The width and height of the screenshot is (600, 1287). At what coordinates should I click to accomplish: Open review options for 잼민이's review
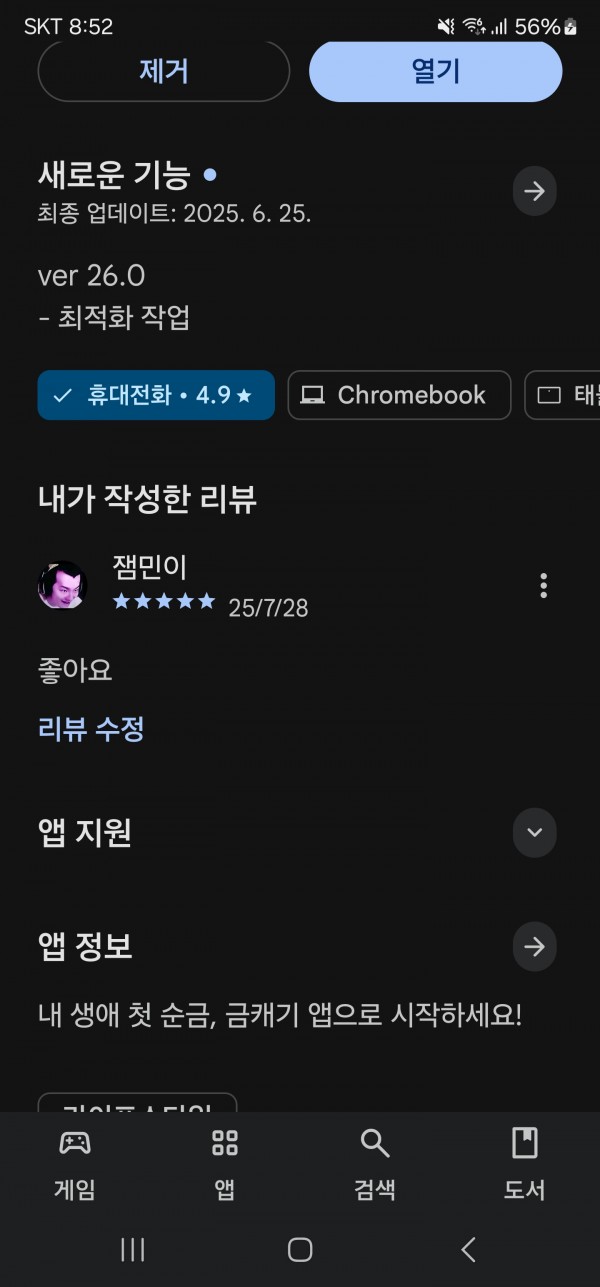[543, 586]
